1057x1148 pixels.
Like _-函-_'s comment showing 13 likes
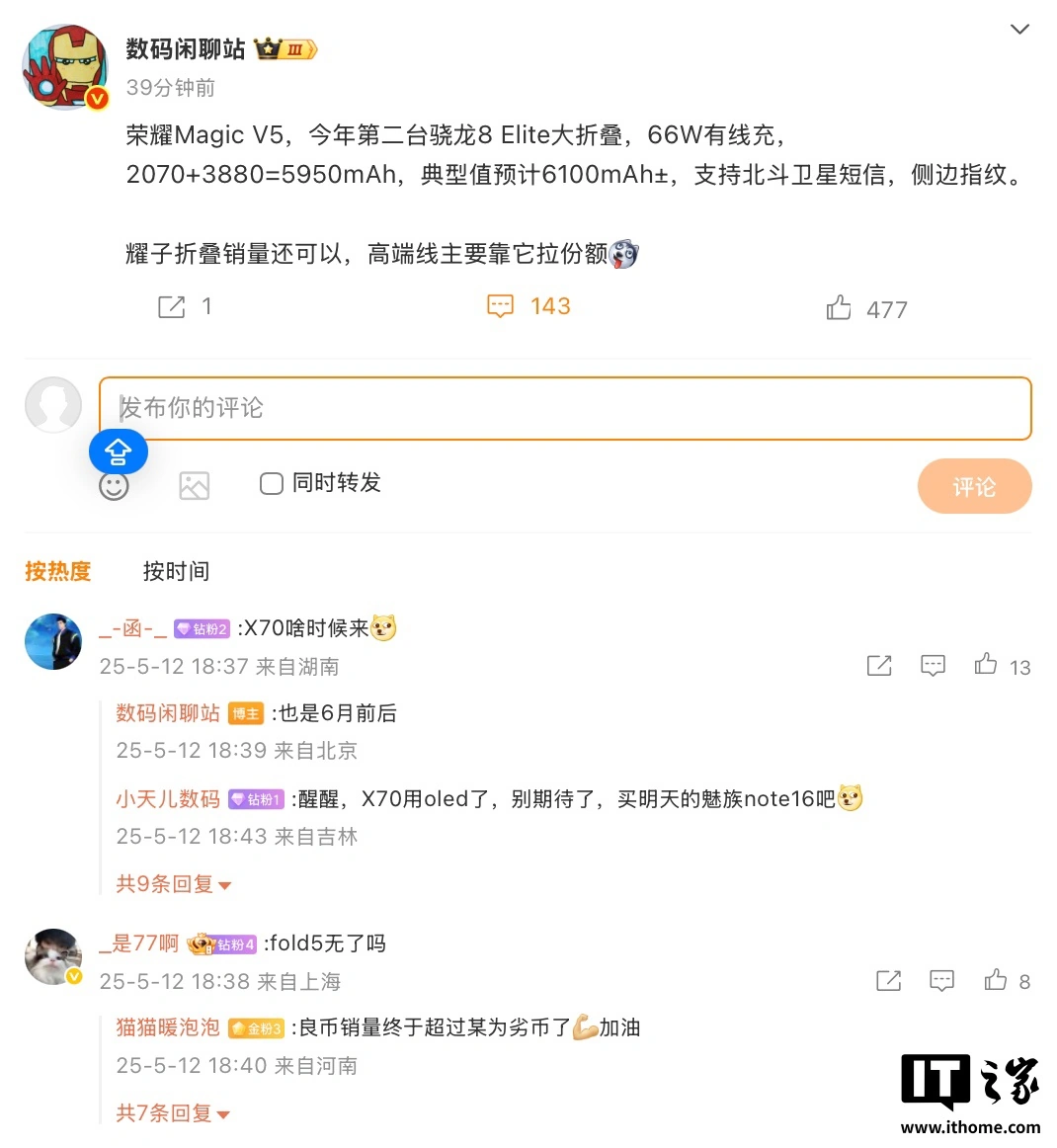click(x=986, y=665)
